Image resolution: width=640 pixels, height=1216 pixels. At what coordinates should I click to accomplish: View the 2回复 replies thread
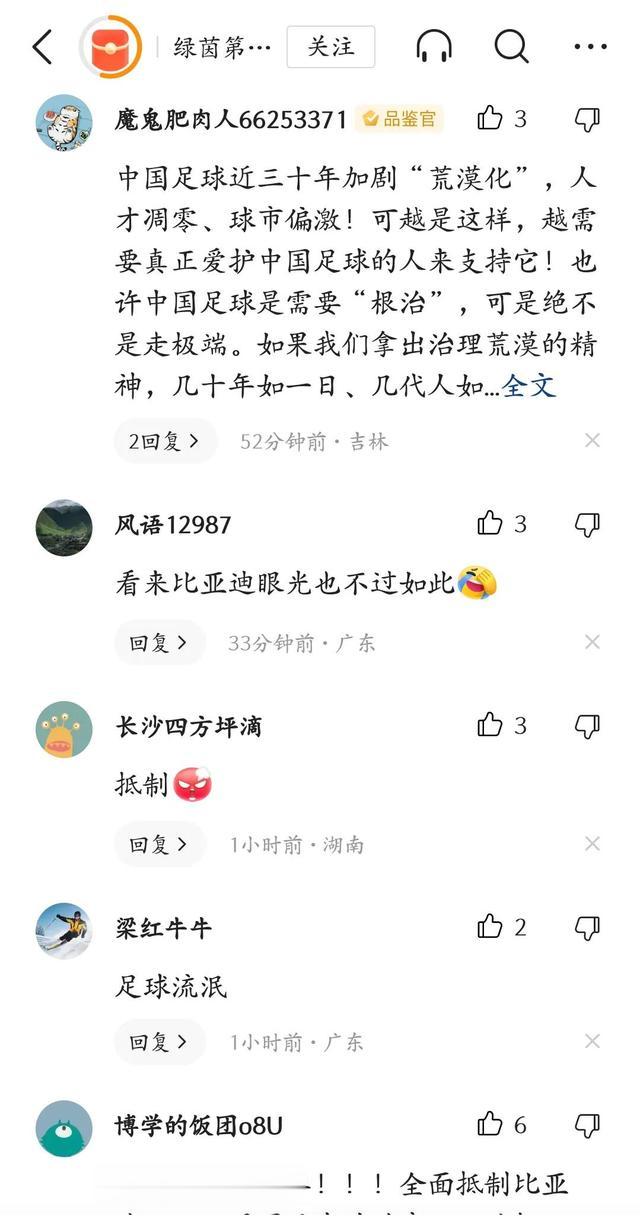pyautogui.click(x=165, y=441)
